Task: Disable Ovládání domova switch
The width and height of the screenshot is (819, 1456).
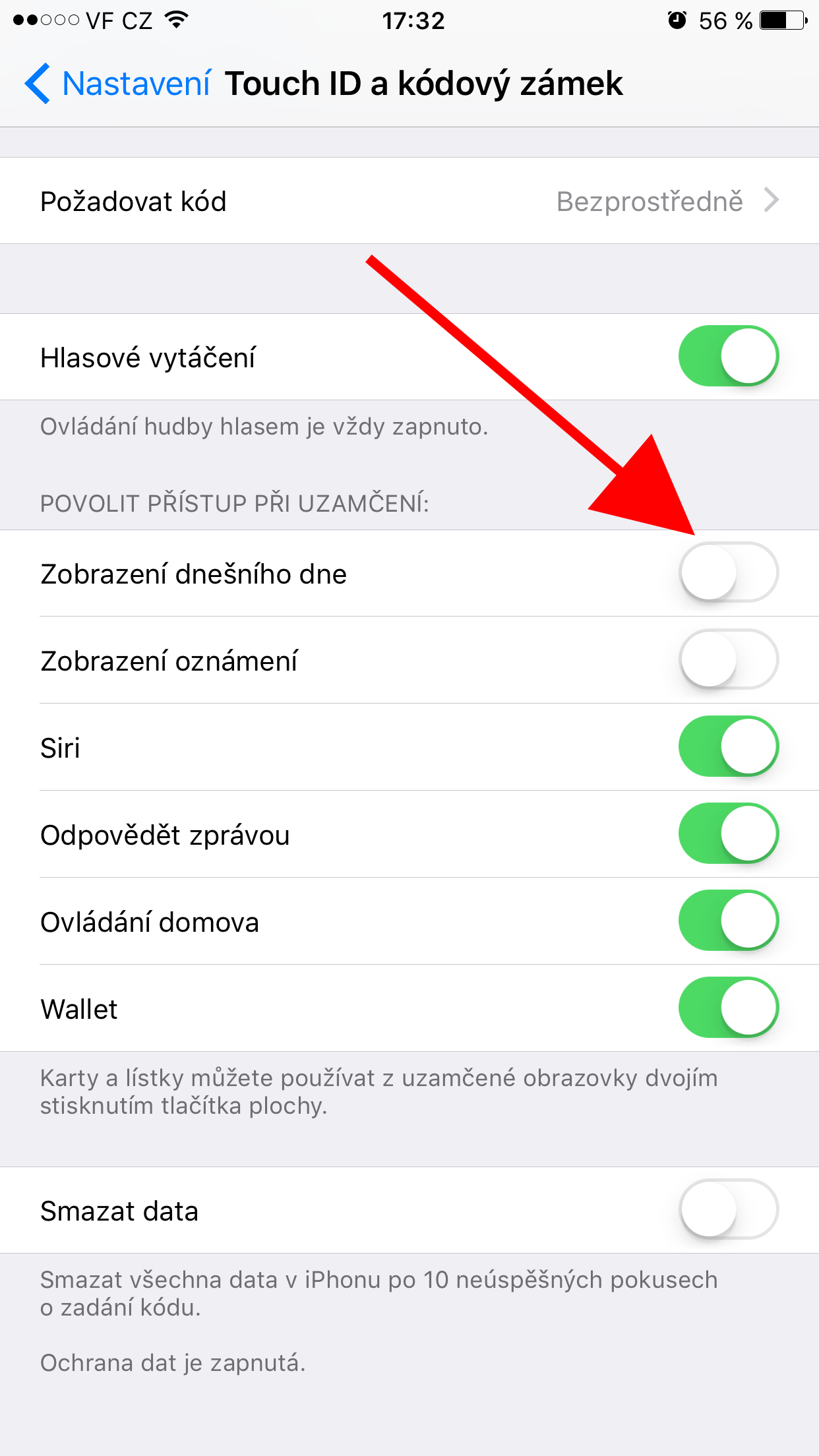Action: pyautogui.click(x=729, y=921)
